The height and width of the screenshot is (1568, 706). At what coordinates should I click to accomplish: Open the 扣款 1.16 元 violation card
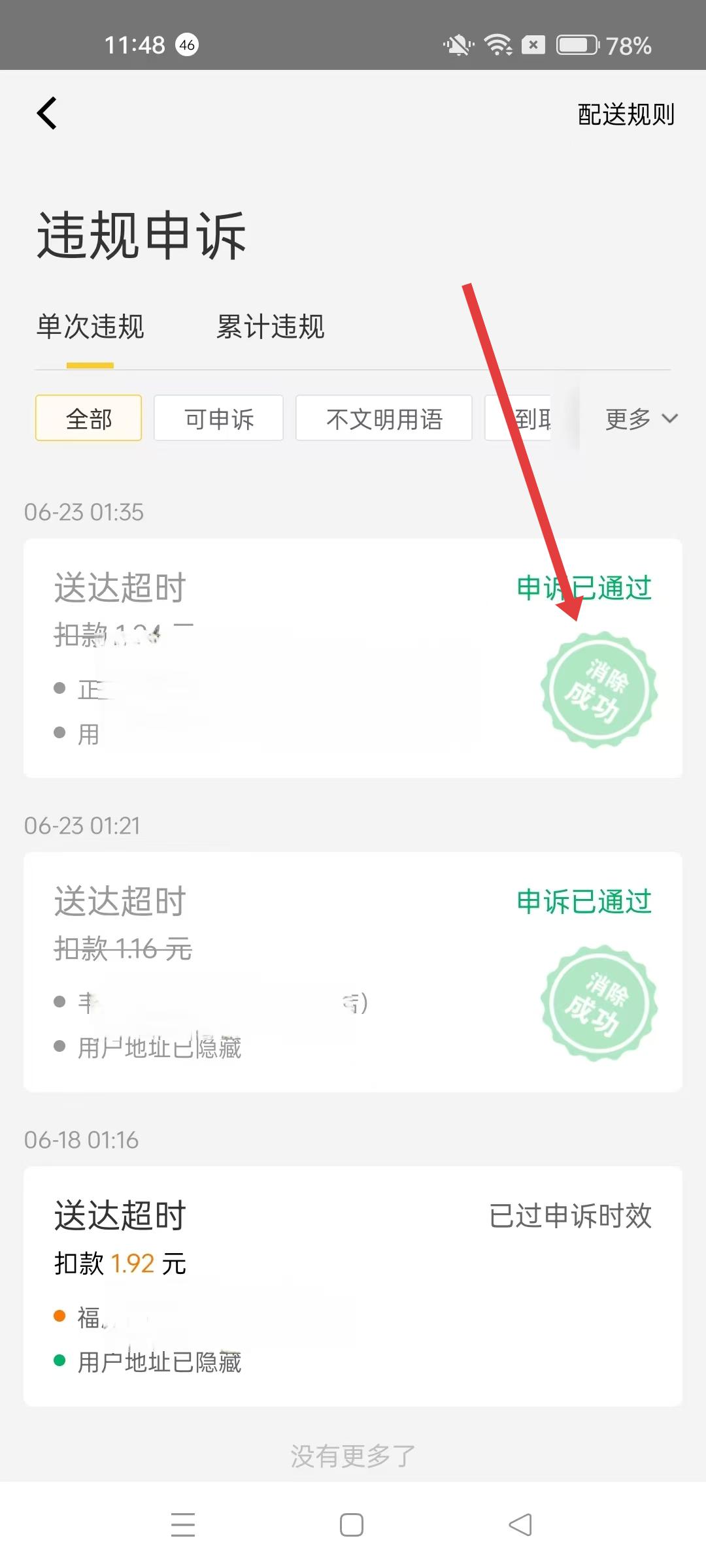[353, 972]
